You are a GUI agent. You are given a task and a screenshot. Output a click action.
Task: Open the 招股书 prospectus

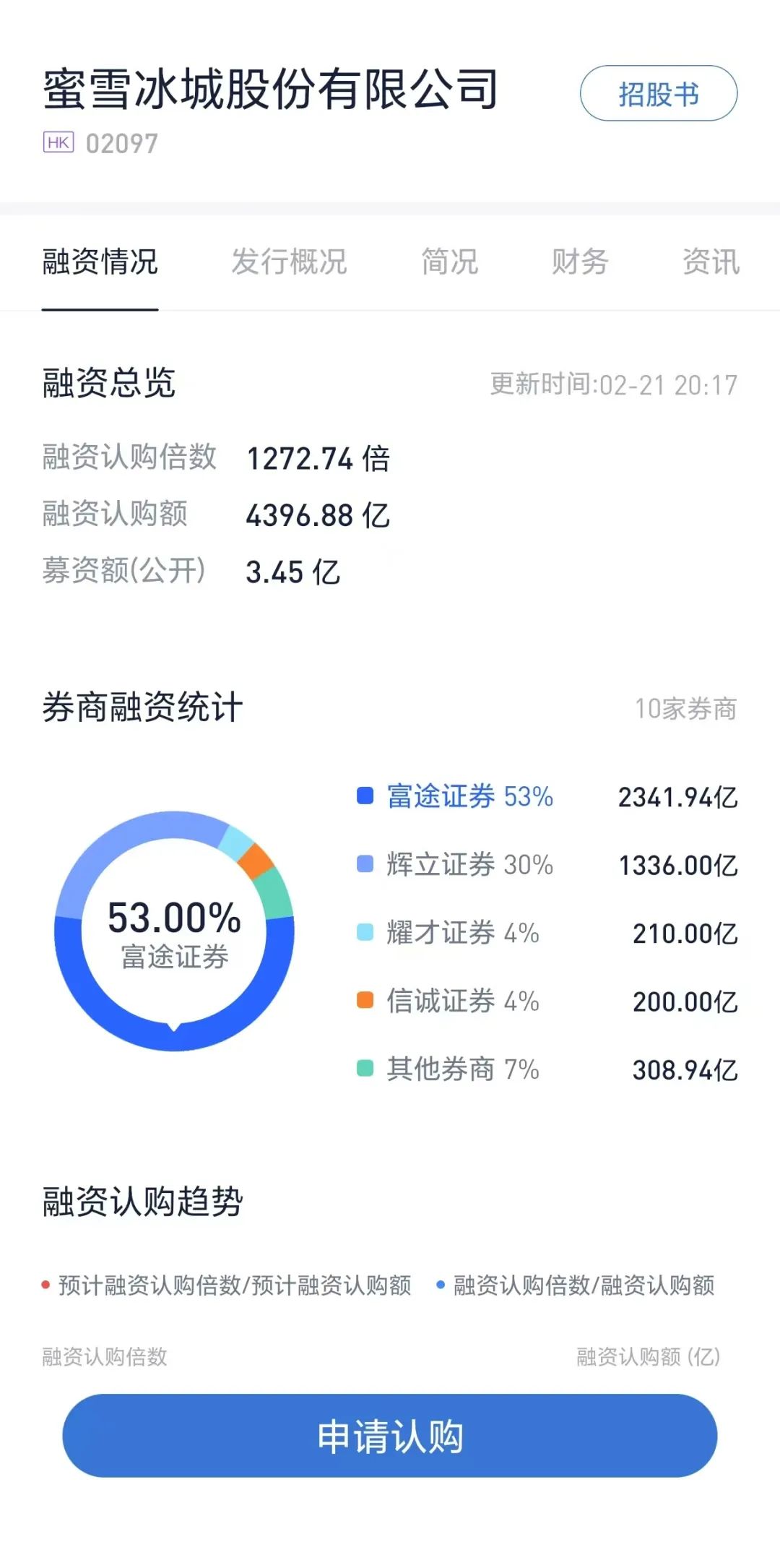(658, 92)
